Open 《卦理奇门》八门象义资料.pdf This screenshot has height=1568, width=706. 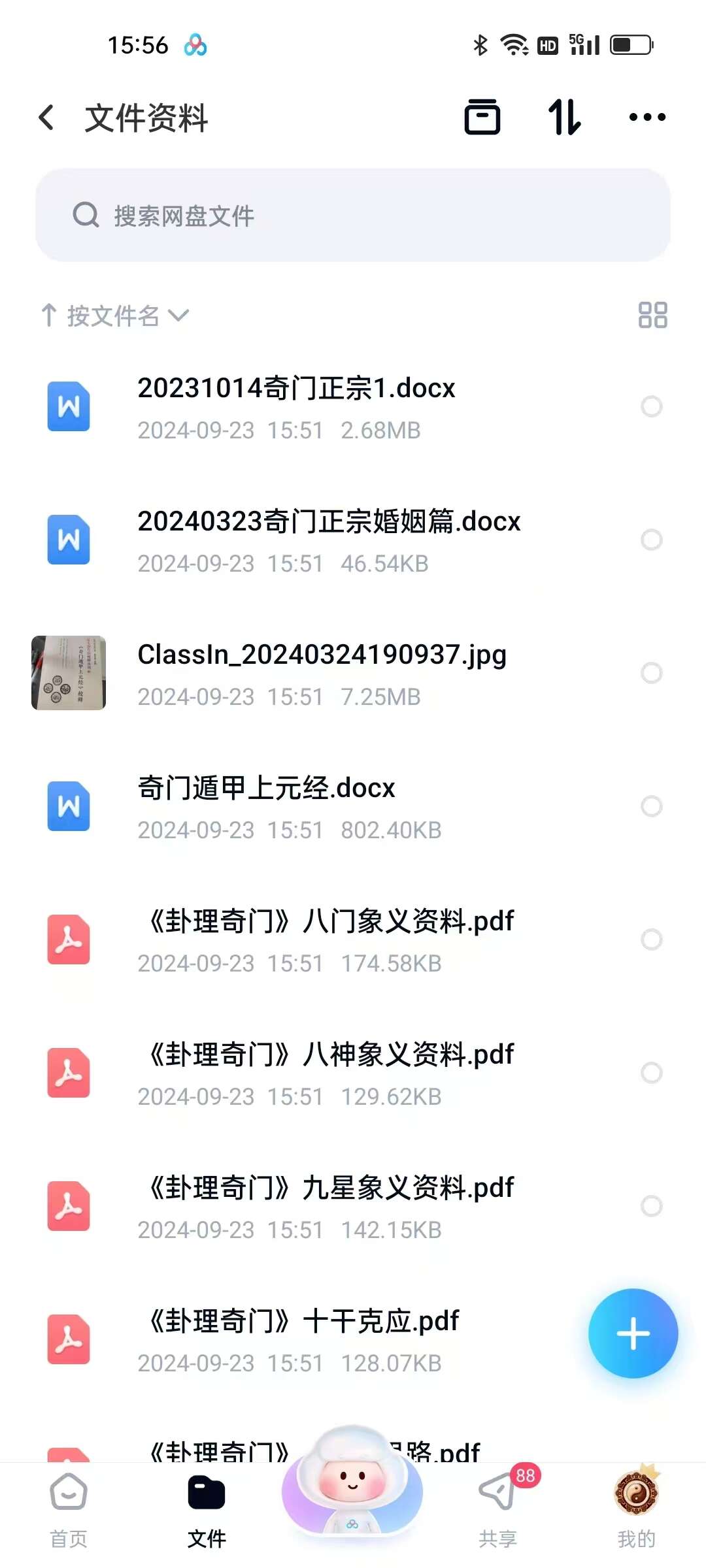coord(331,922)
